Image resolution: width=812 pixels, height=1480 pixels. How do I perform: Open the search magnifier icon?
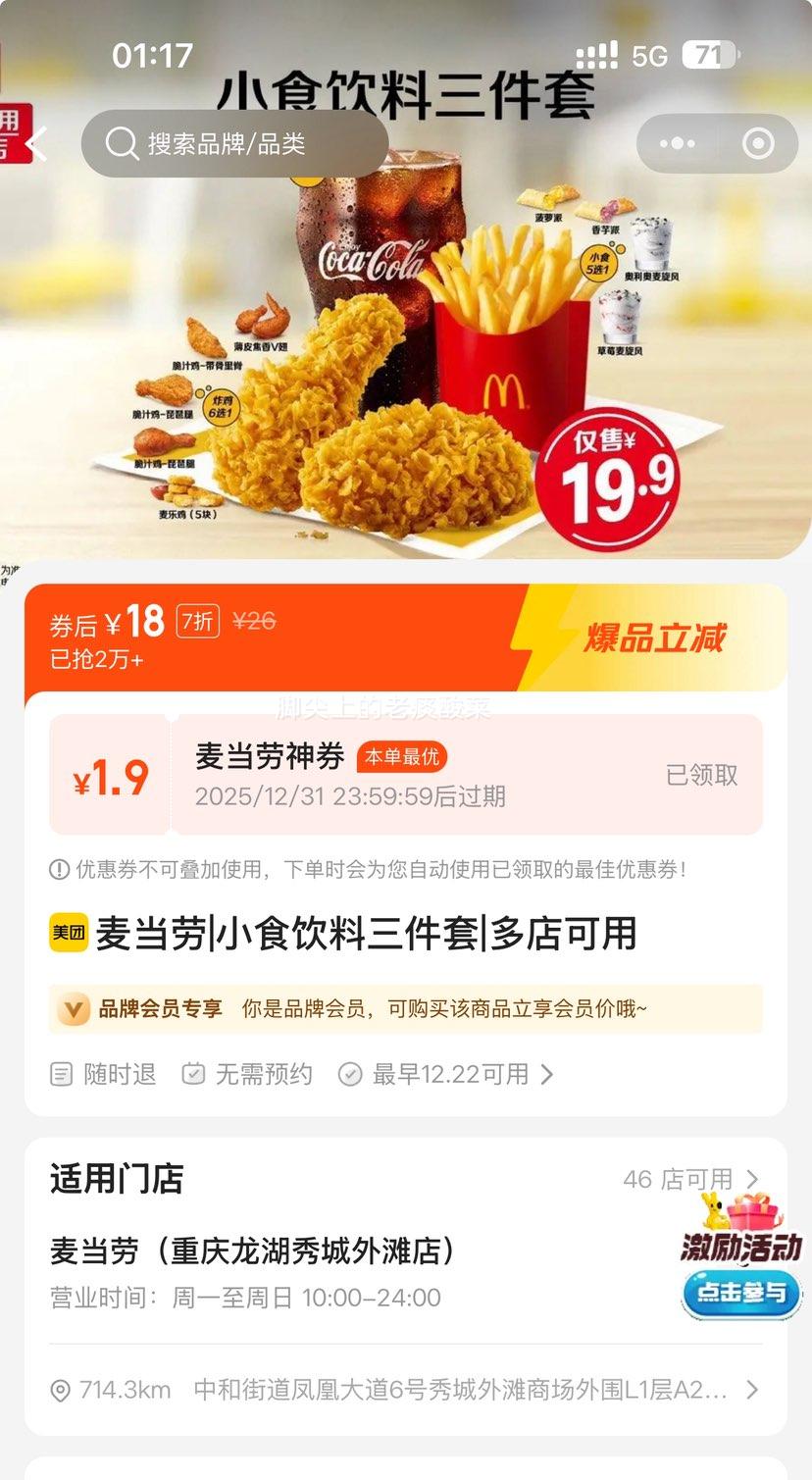pos(121,142)
